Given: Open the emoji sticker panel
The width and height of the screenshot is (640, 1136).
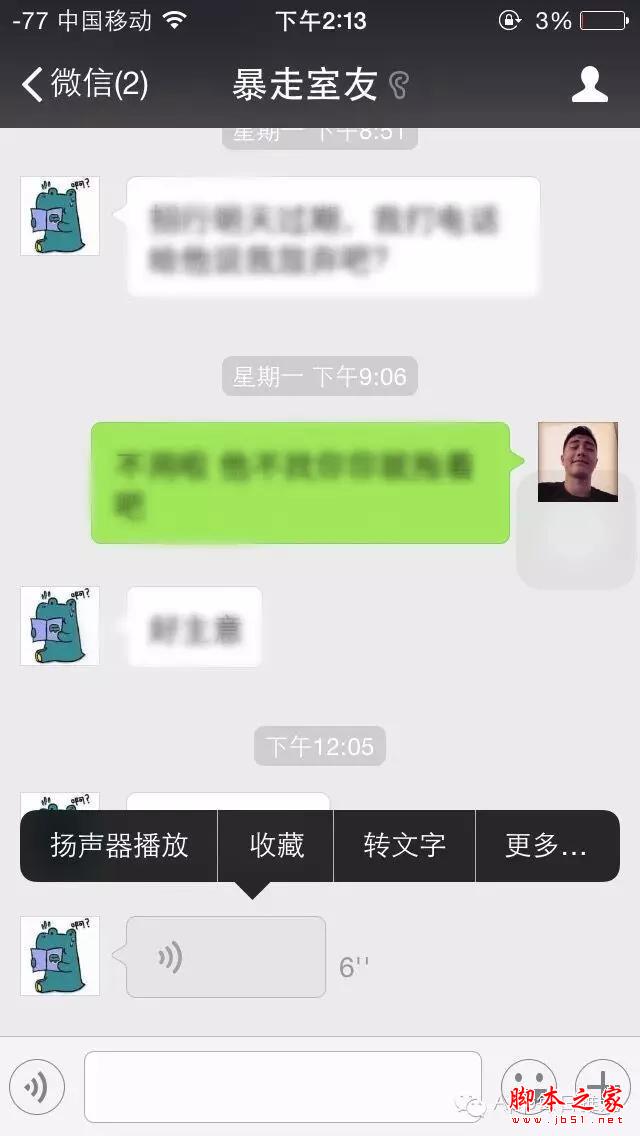Looking at the screenshot, I should click(x=528, y=1085).
